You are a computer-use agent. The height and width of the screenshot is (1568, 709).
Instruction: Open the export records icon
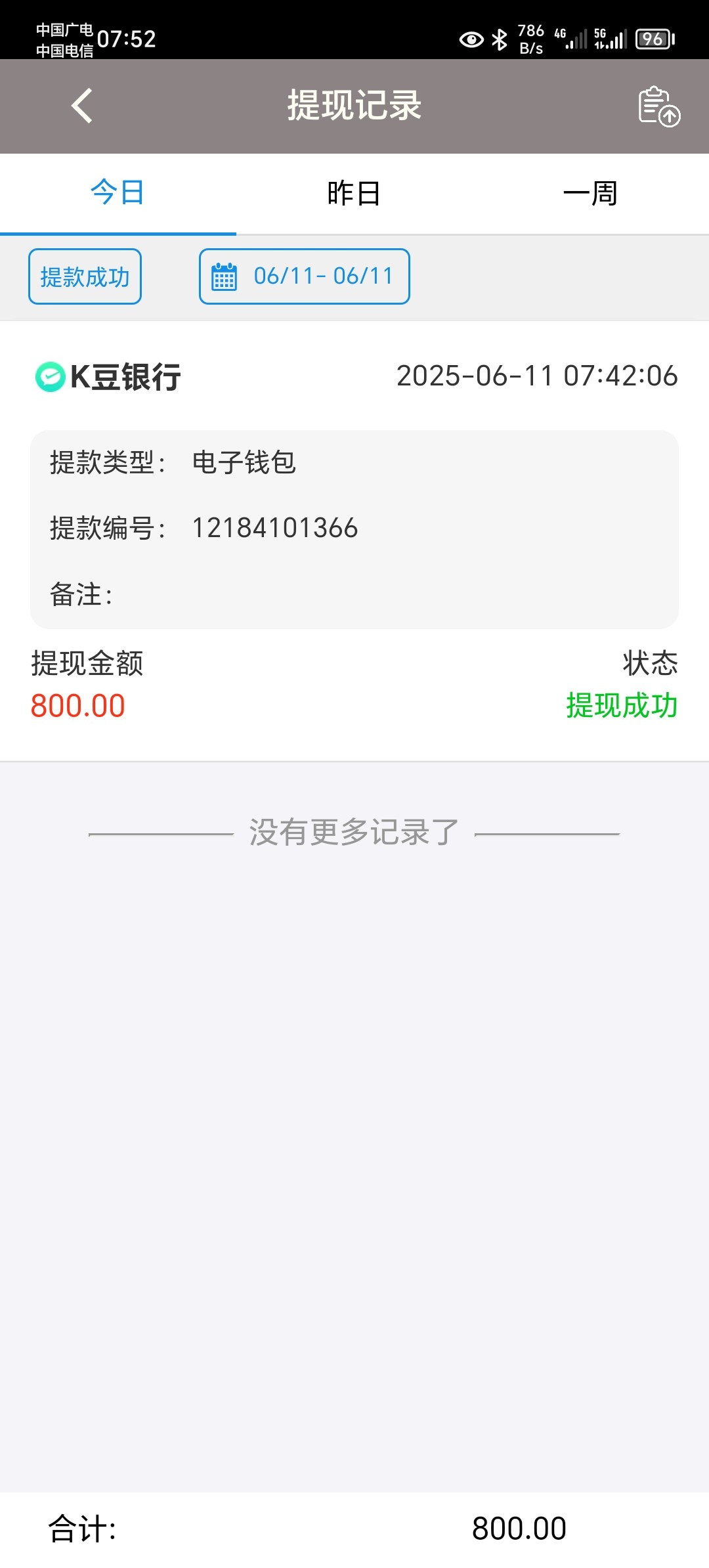click(x=658, y=106)
